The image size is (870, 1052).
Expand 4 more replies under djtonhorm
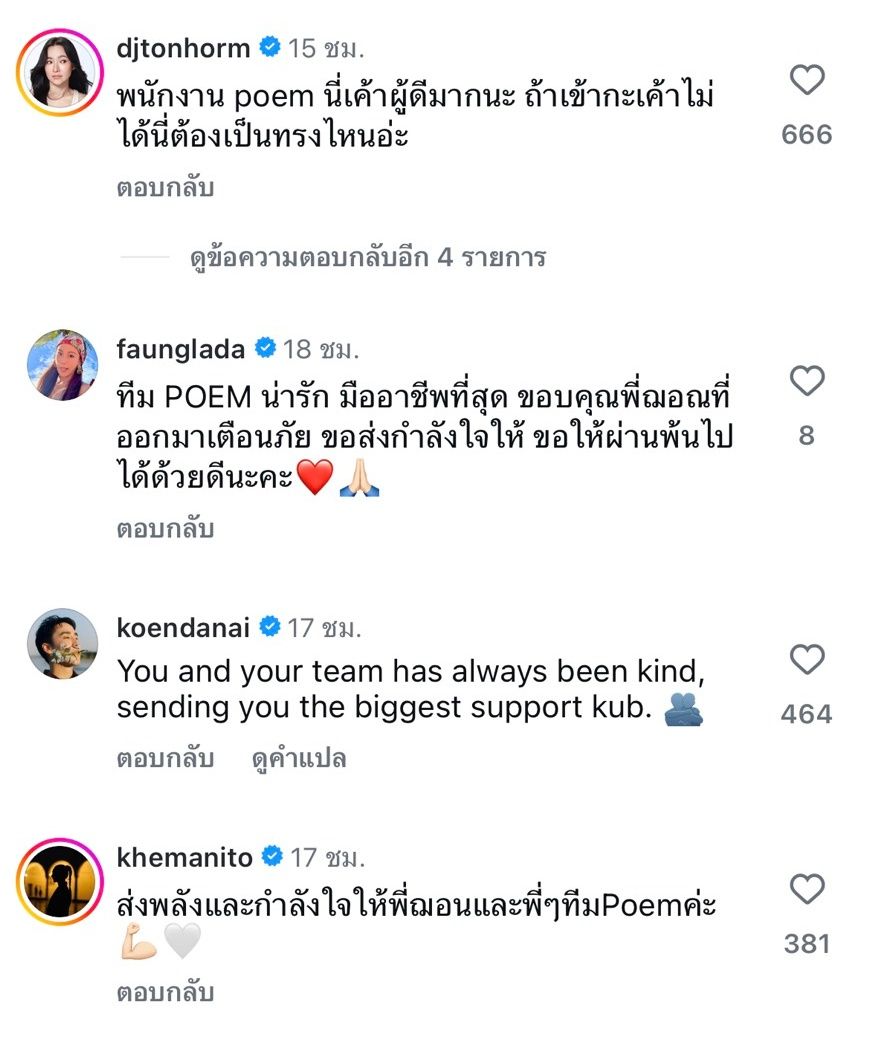(368, 258)
